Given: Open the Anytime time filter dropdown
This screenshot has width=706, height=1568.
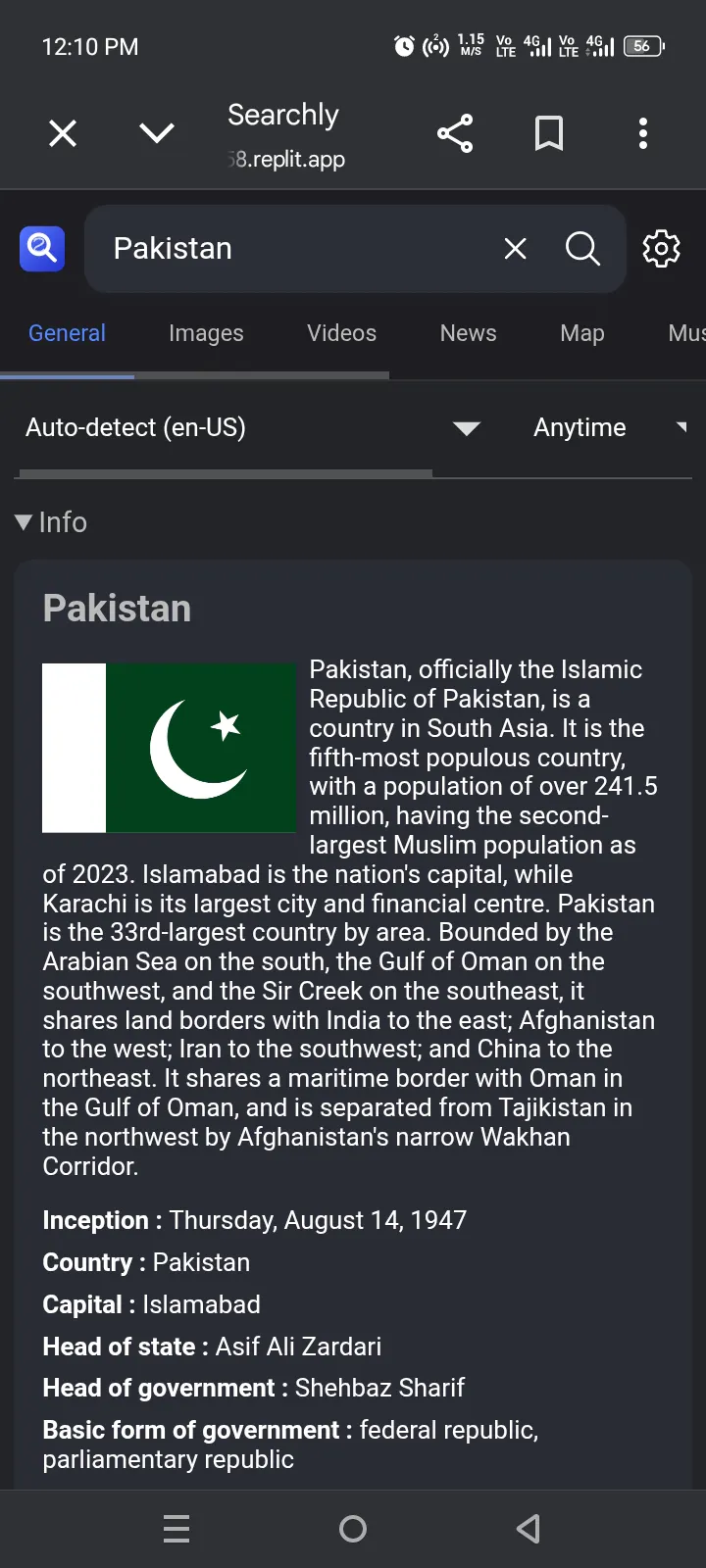Looking at the screenshot, I should (608, 428).
